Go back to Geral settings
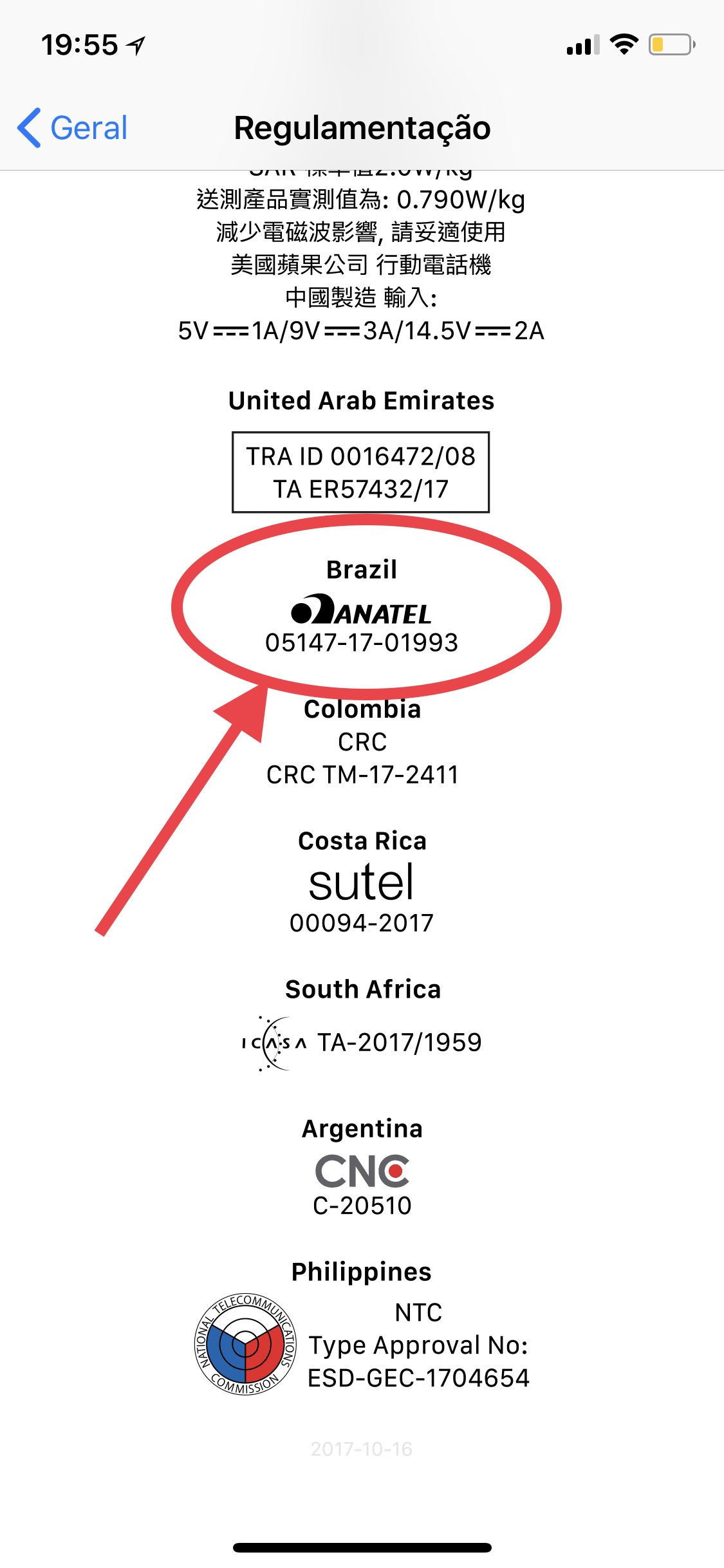This screenshot has width=724, height=1568. [72, 127]
